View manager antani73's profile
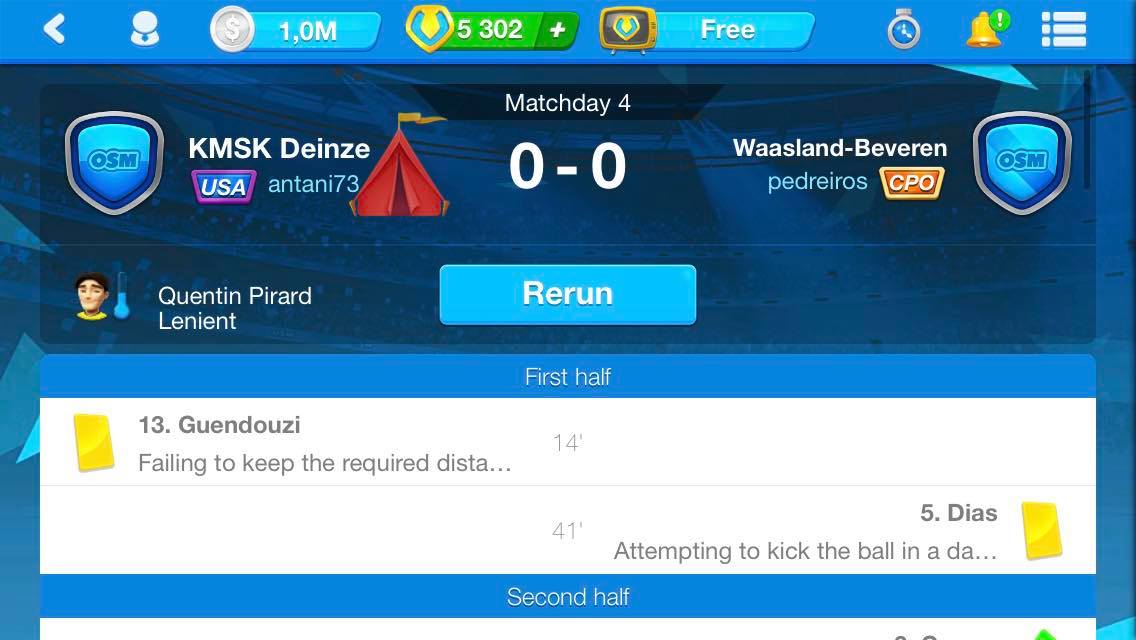1136x640 pixels. click(x=312, y=184)
